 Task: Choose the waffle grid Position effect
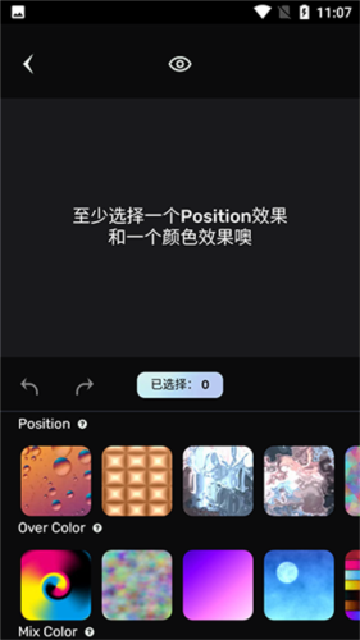click(x=137, y=480)
